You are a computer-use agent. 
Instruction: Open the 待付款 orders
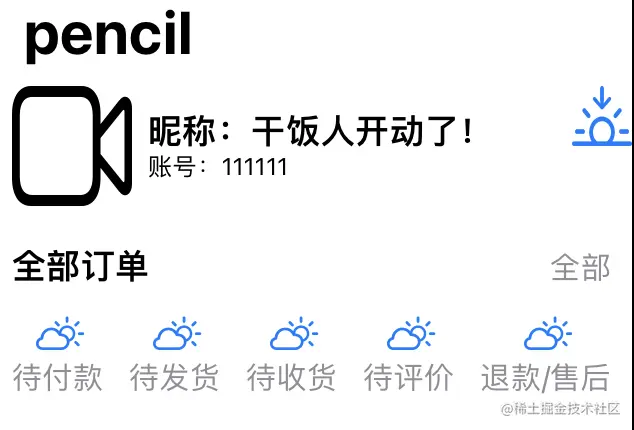[58, 355]
